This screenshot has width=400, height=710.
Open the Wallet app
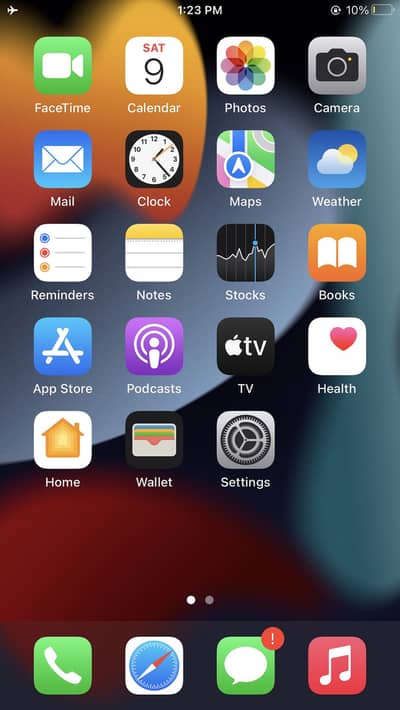154,440
